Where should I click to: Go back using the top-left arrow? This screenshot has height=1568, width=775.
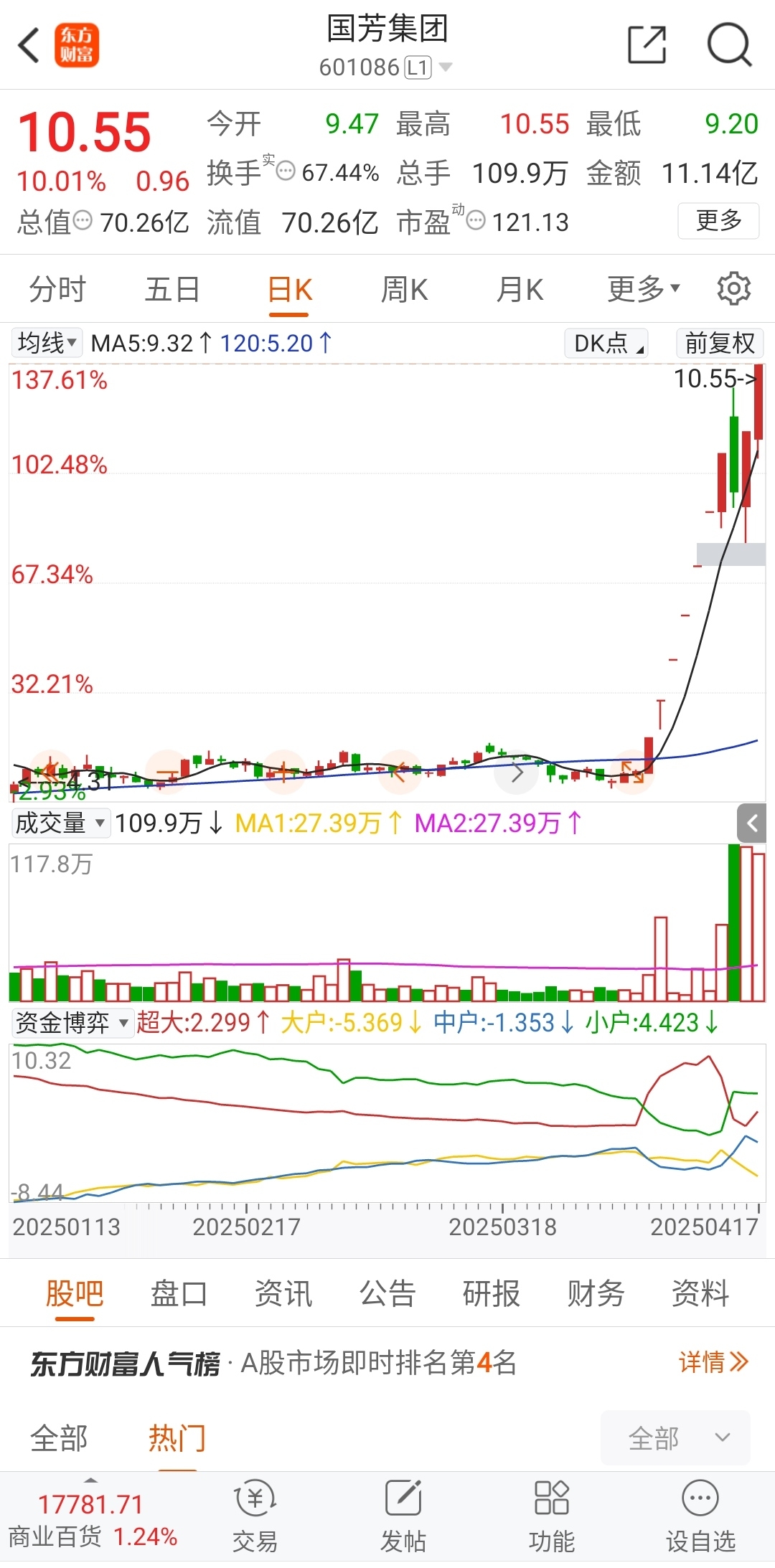29,46
